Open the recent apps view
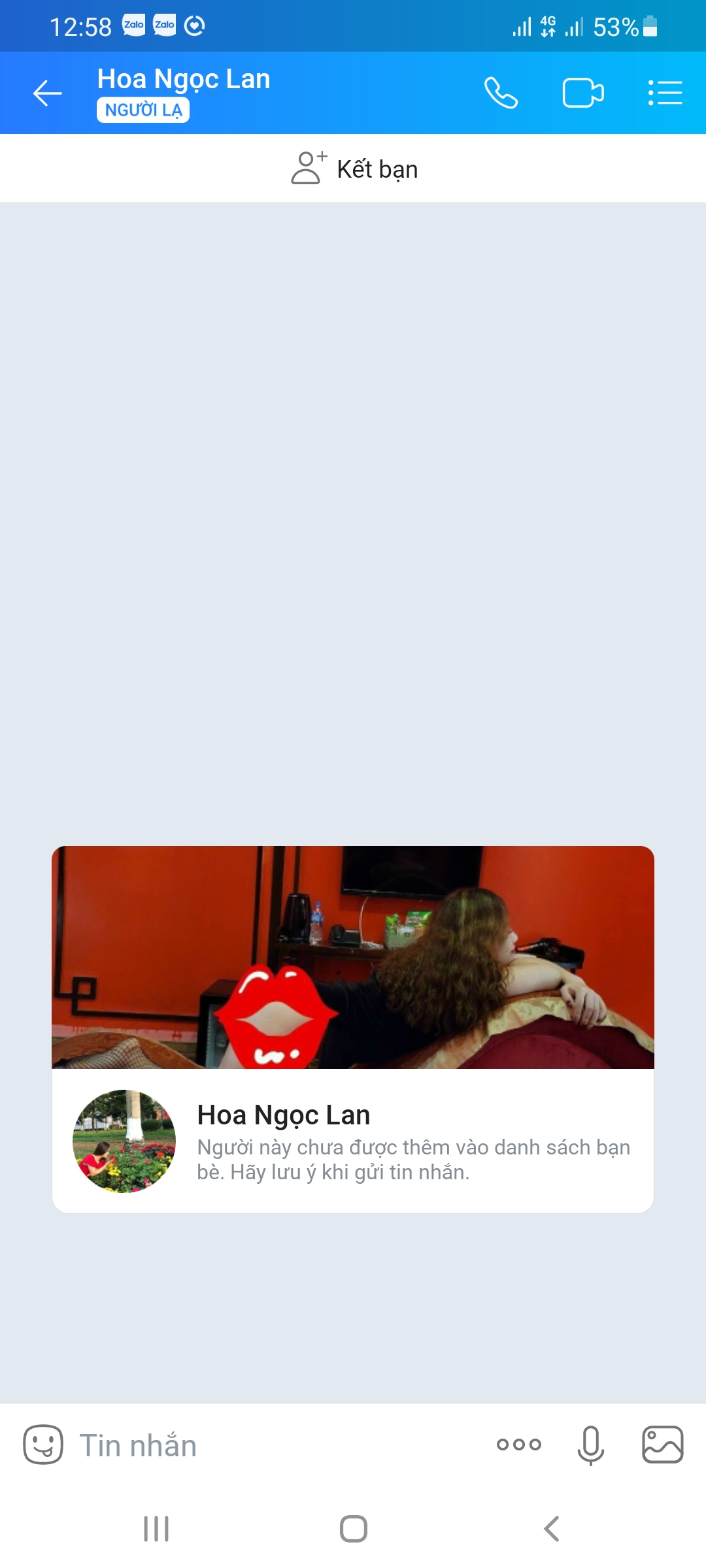The image size is (706, 1568). (156, 1529)
